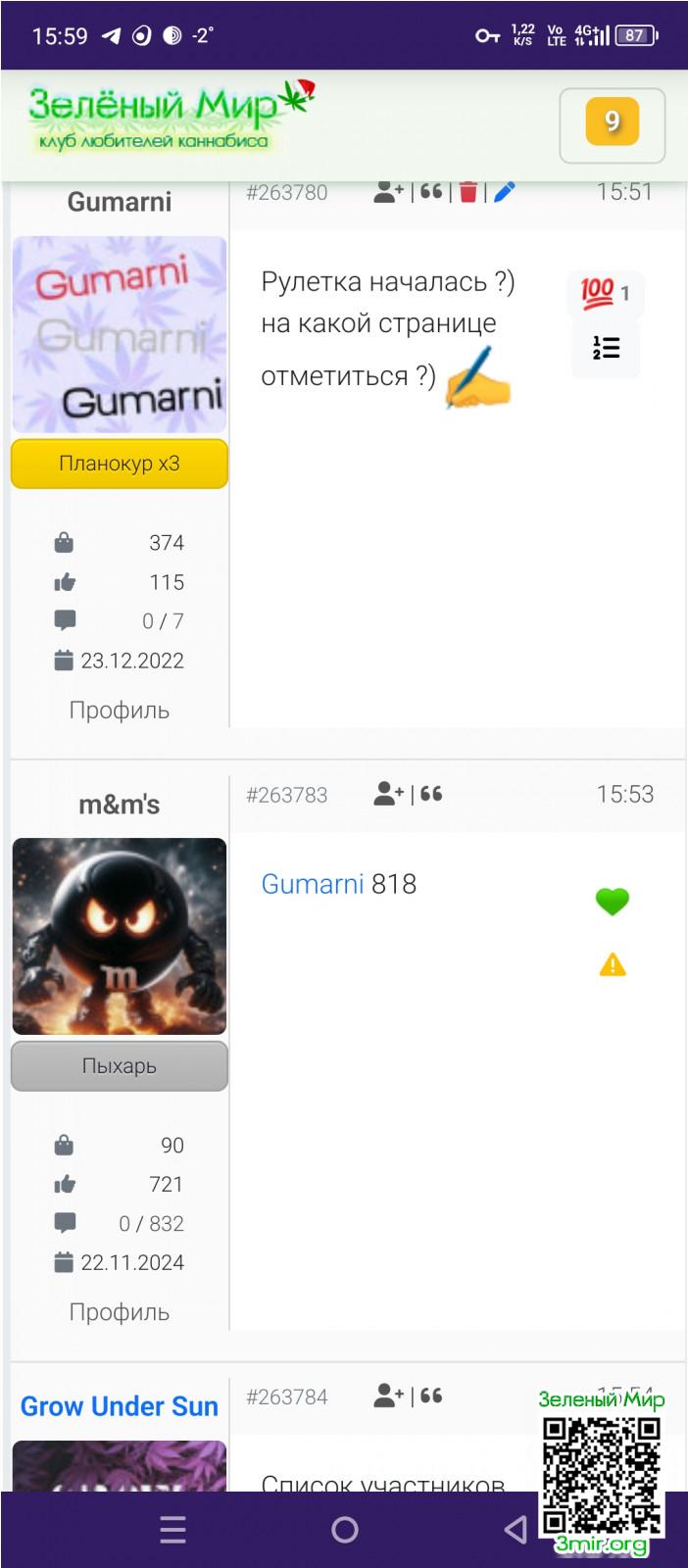This screenshot has height=1568, width=688.
Task: Quote Grow Under Sun's post #263784
Action: 431,1396
